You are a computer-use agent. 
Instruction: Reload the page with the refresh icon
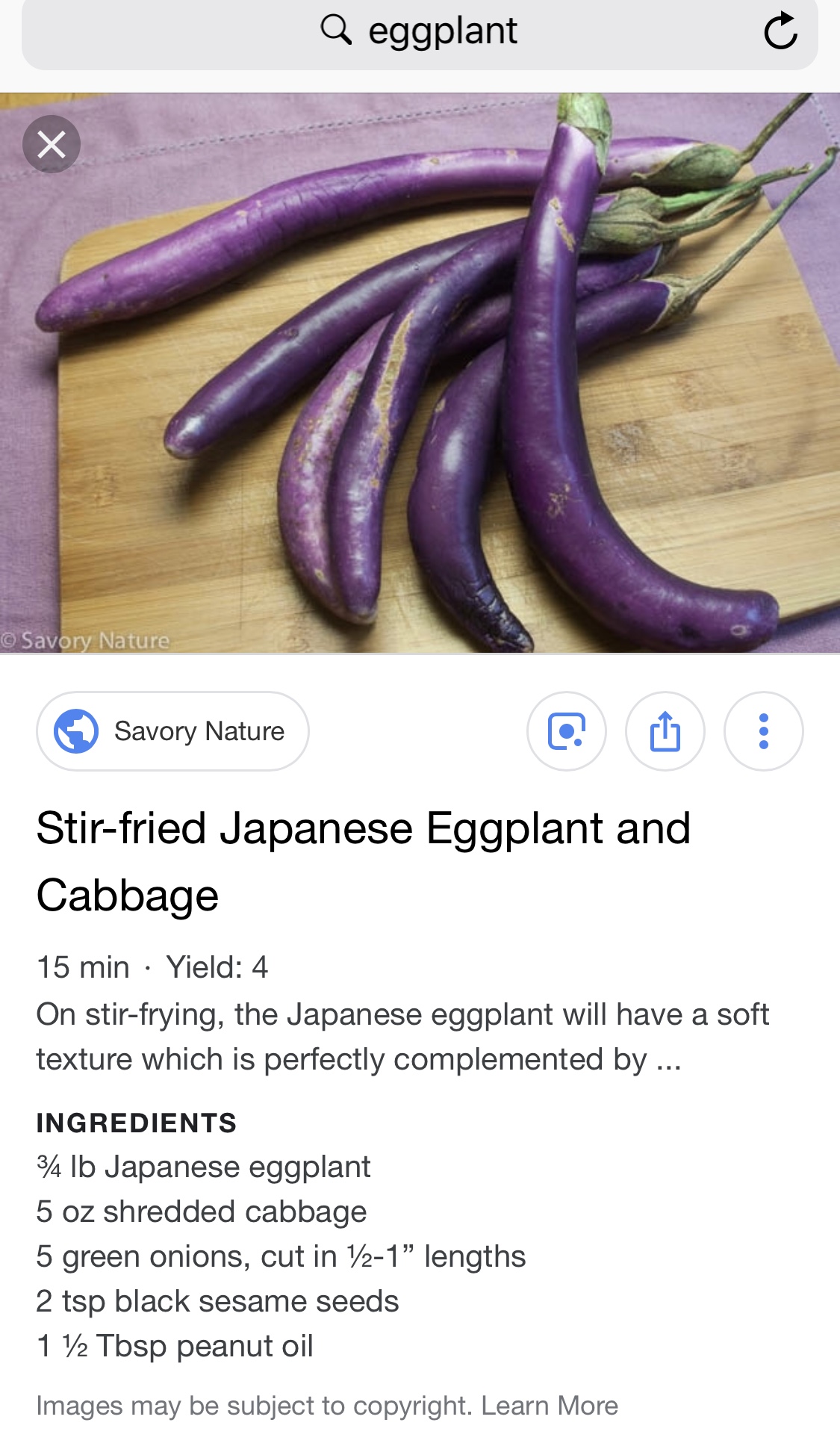[x=780, y=31]
